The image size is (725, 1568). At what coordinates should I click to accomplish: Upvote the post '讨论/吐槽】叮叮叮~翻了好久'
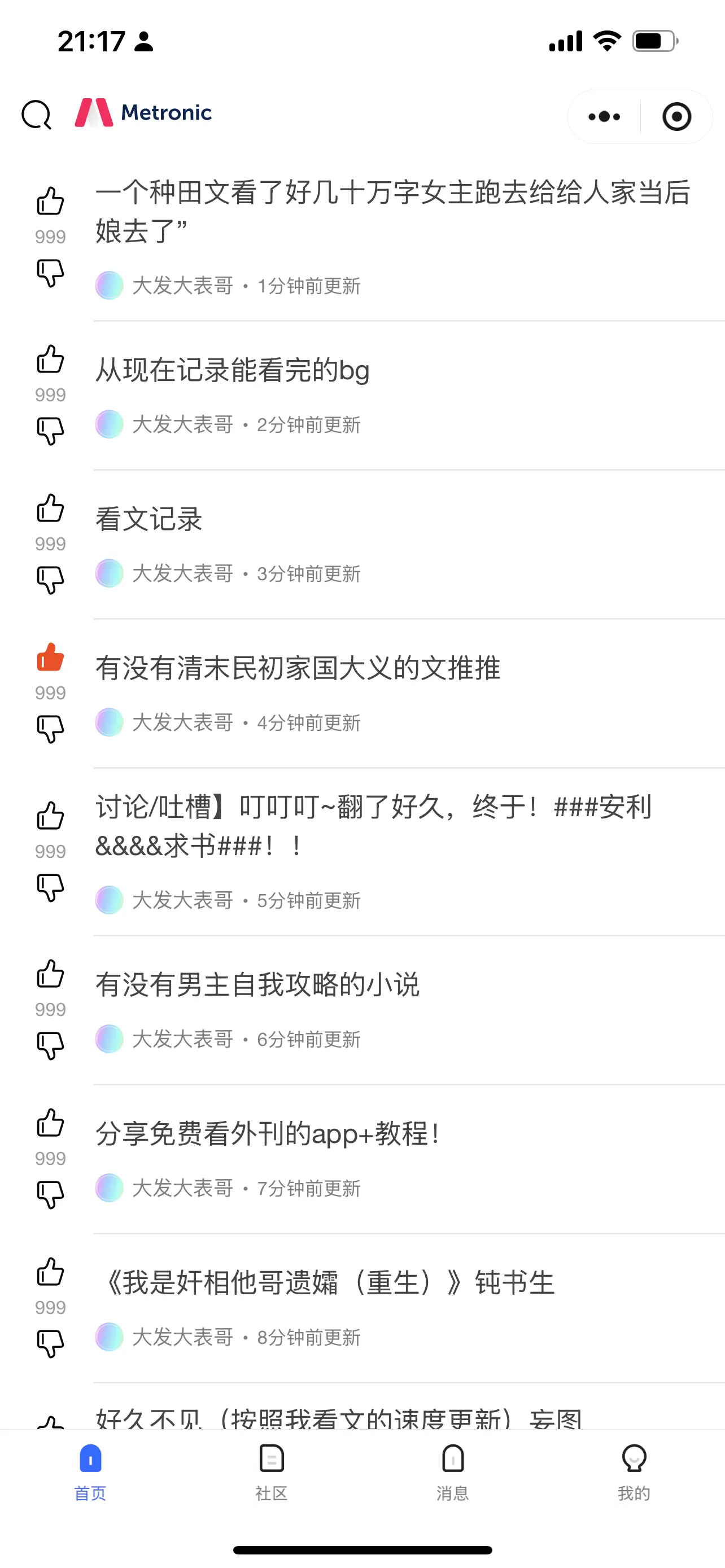(x=50, y=816)
